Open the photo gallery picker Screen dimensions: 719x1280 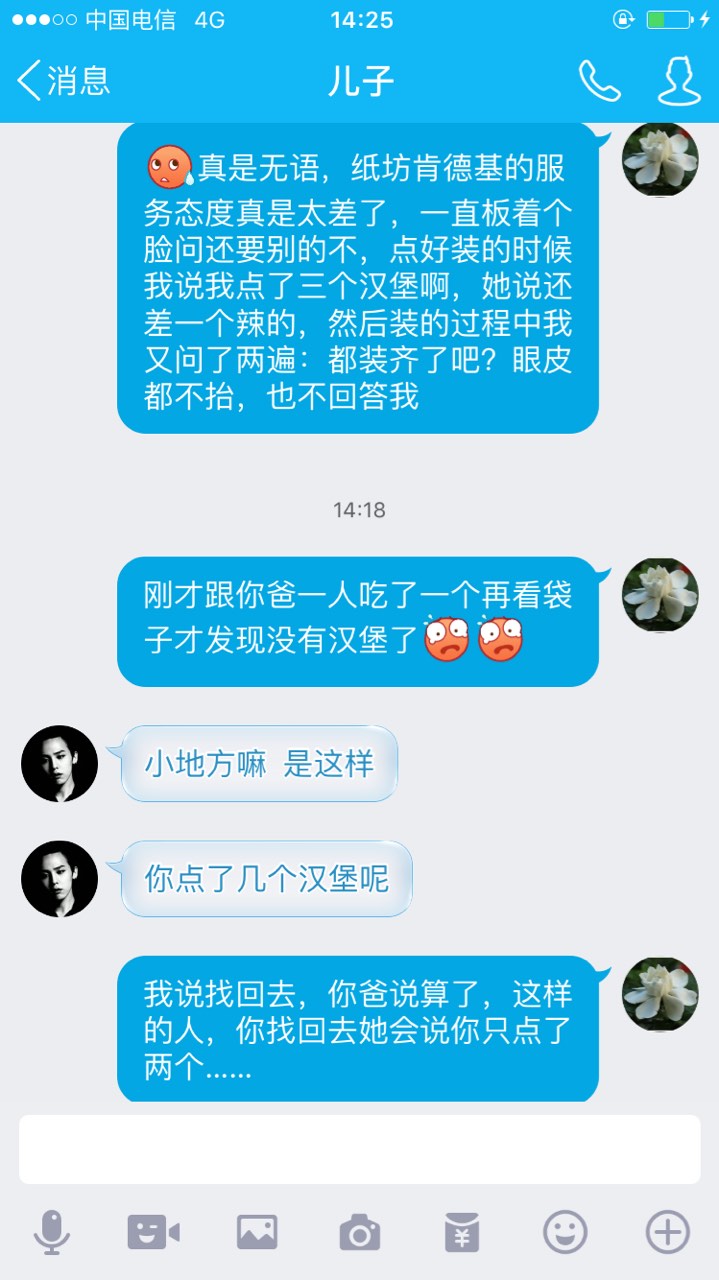tap(257, 1232)
